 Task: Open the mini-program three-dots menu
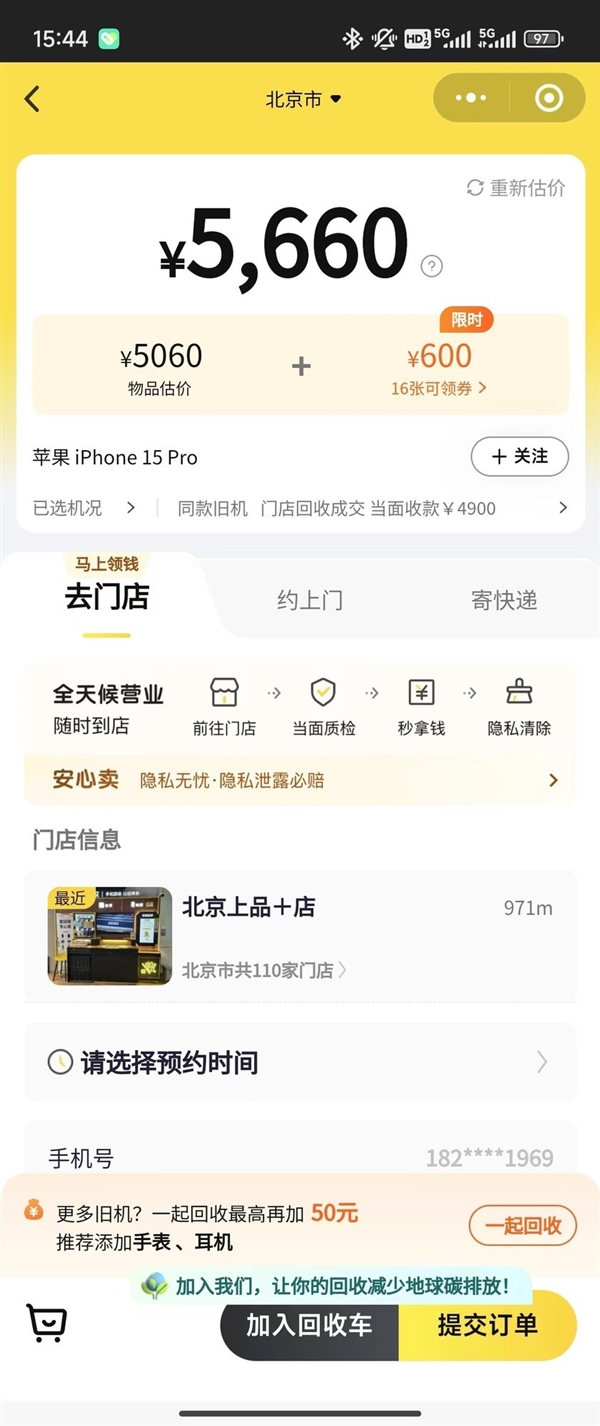click(470, 98)
